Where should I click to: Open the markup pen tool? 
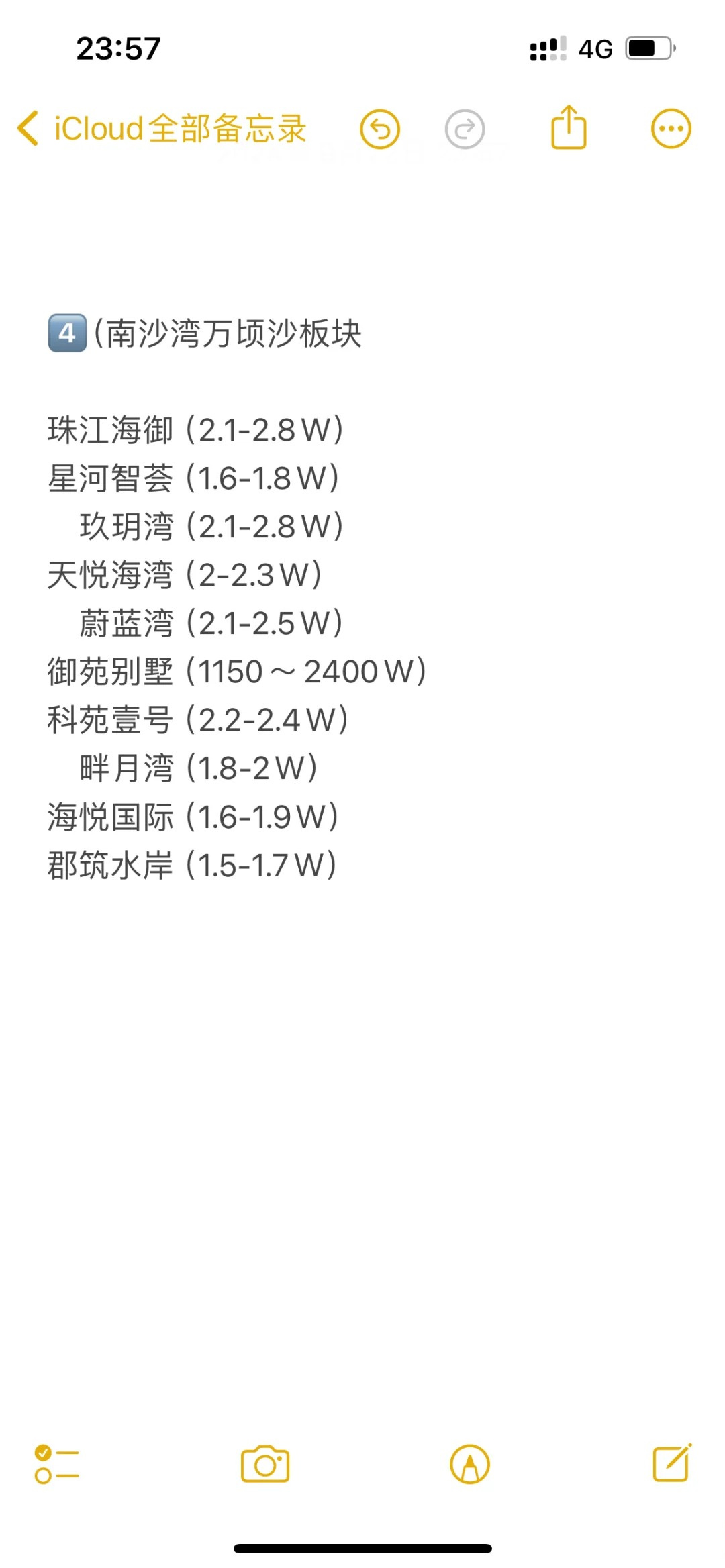coord(470,1464)
